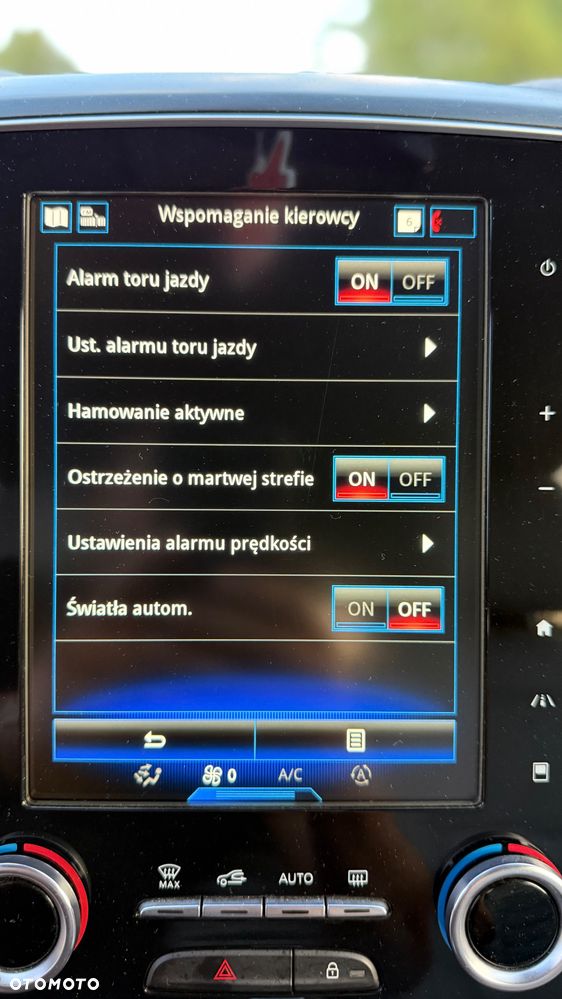562x999 pixels.
Task: Turn on Światła autom.
Action: pyautogui.click(x=360, y=609)
